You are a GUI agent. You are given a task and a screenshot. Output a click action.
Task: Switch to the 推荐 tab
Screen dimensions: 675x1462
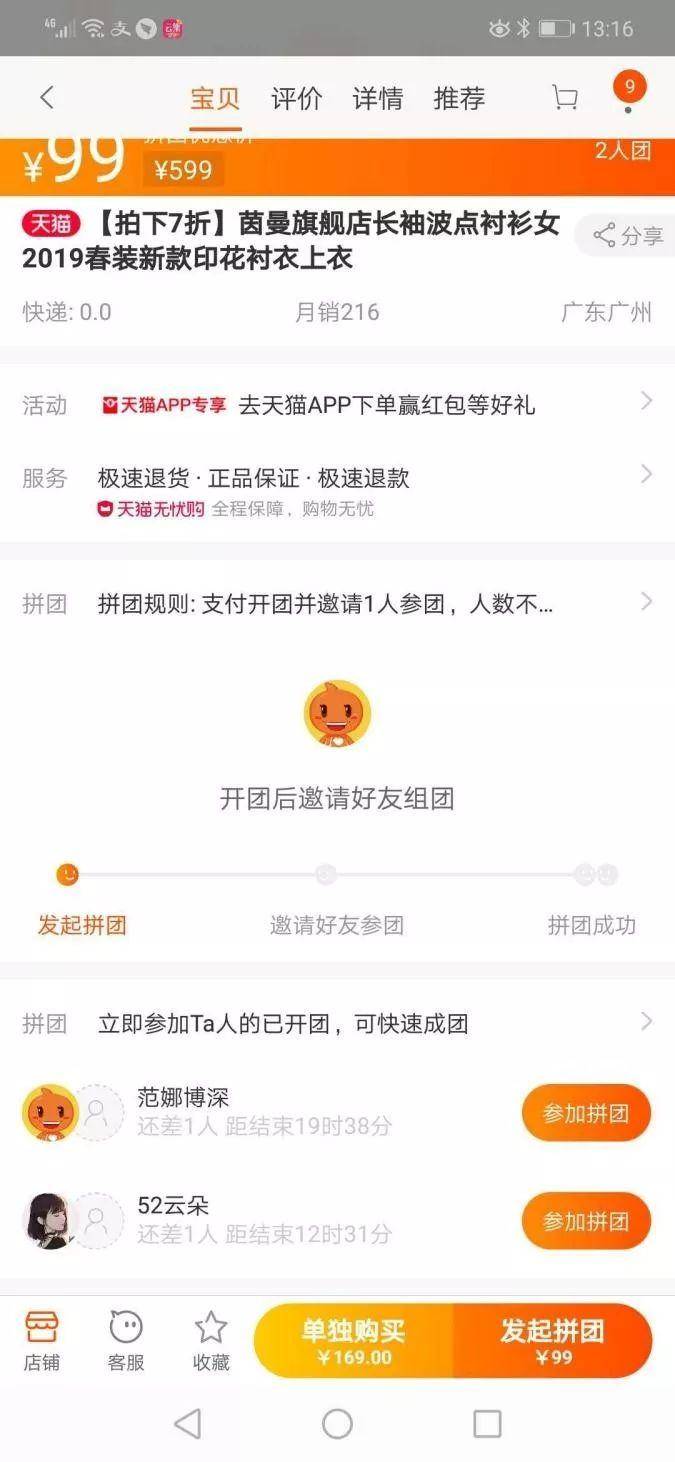[459, 98]
